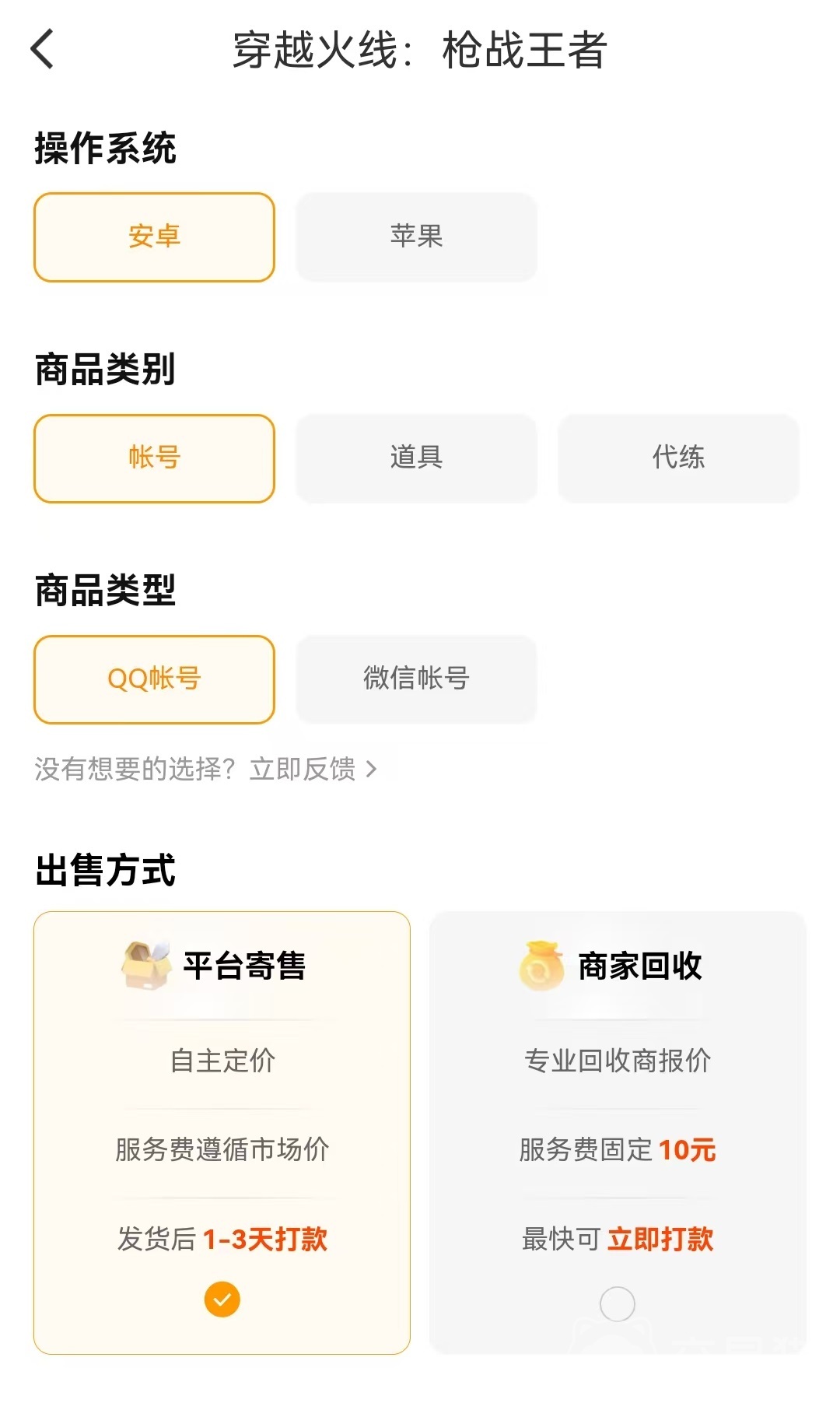Choose 代练 product category
The image size is (840, 1410).
(678, 458)
